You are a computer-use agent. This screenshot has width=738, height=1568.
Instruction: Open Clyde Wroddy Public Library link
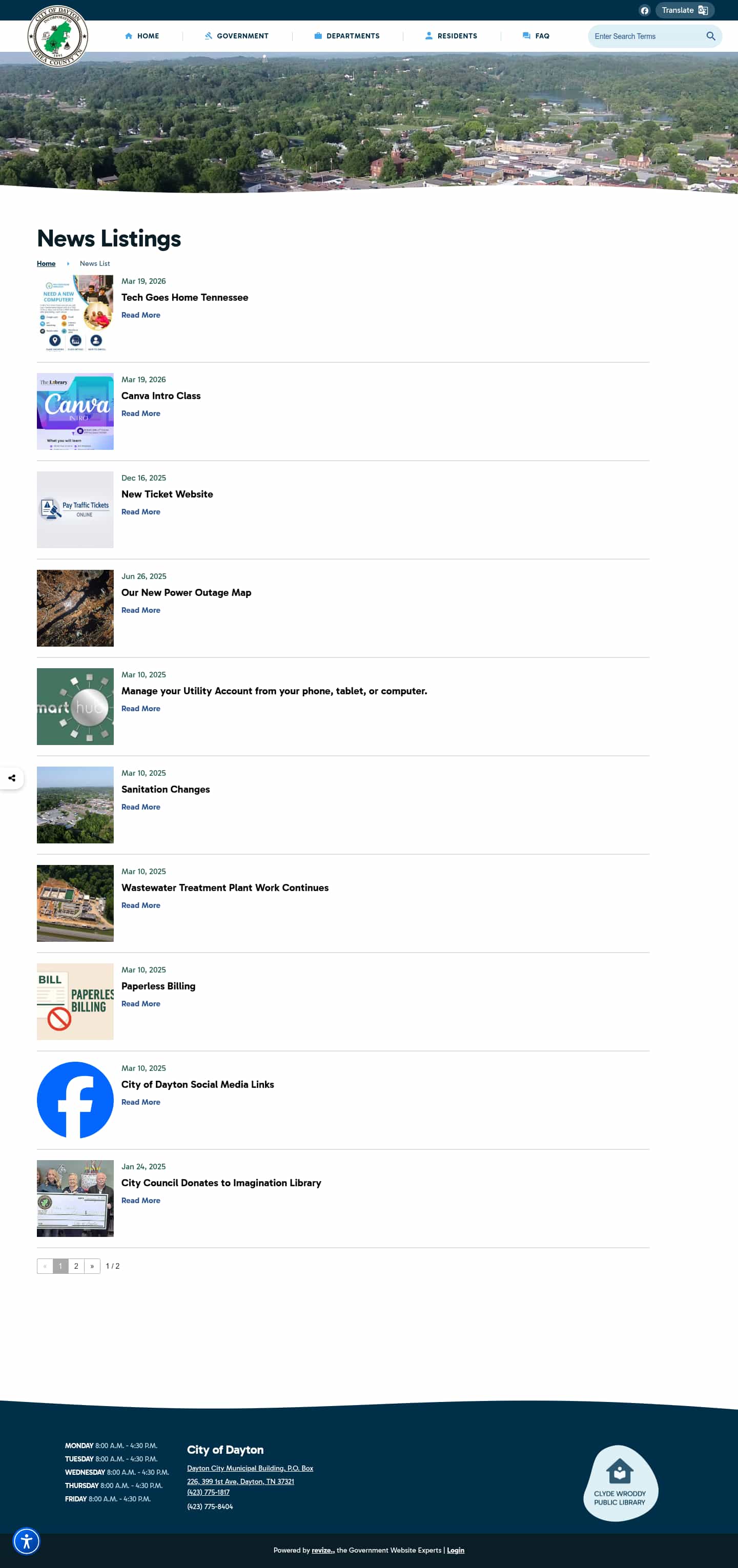[x=619, y=1483]
